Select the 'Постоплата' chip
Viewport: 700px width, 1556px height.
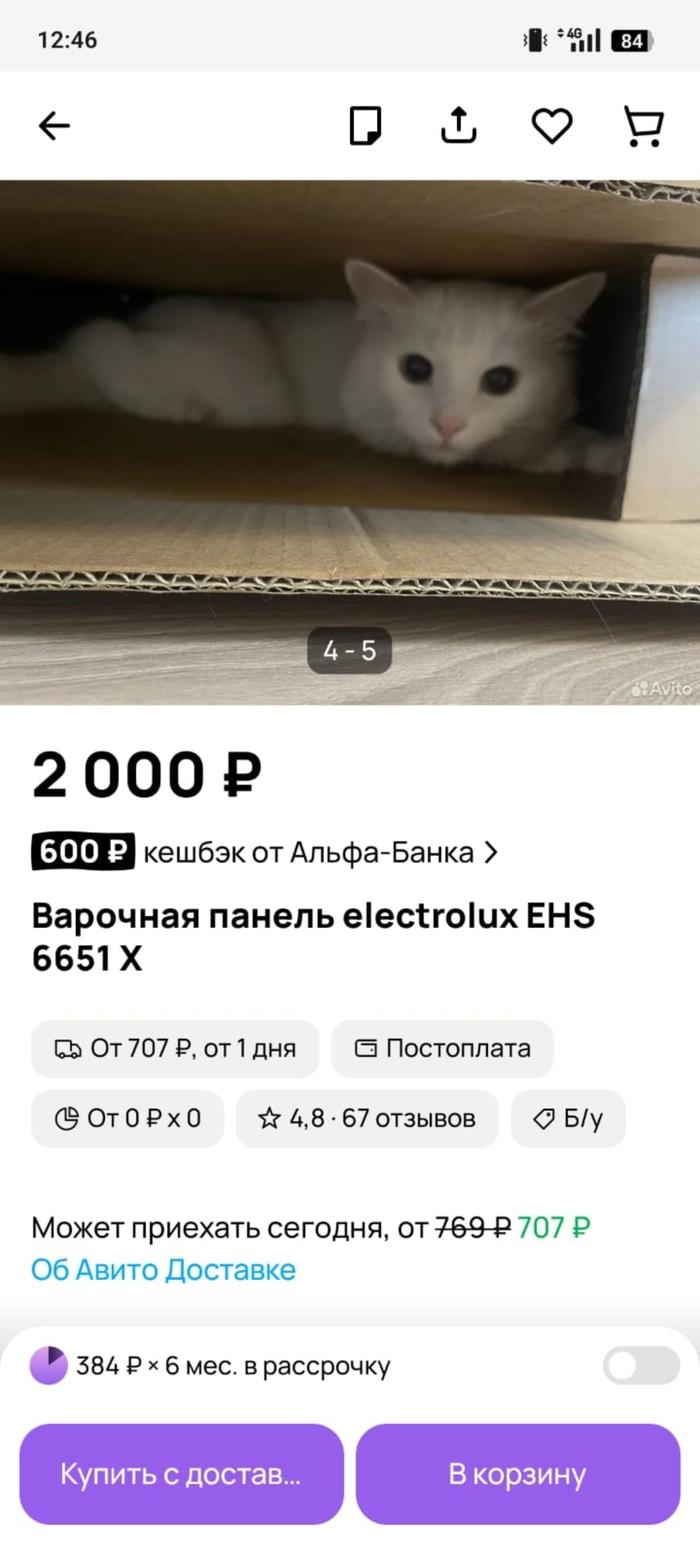[442, 1049]
